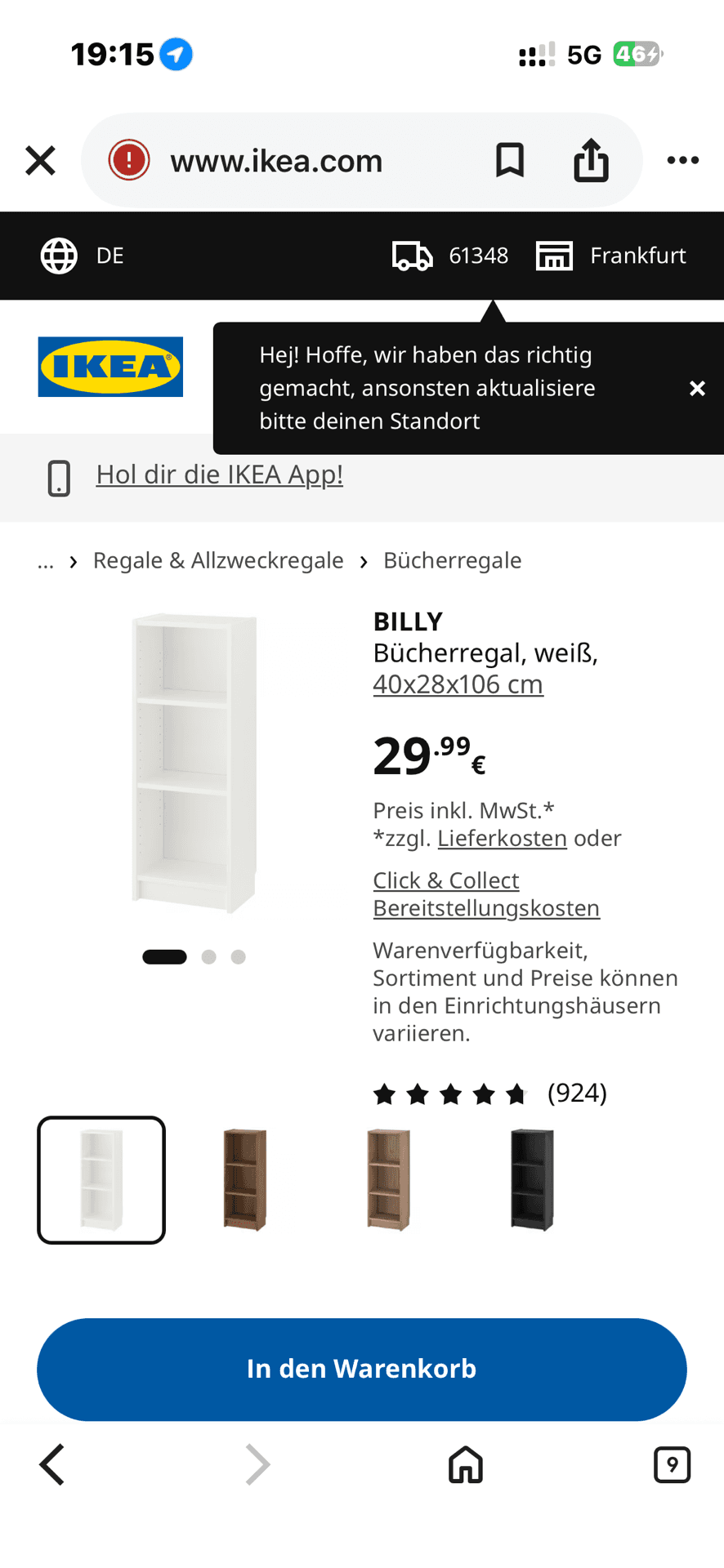Dismiss the location hint tooltip

pos(697,389)
